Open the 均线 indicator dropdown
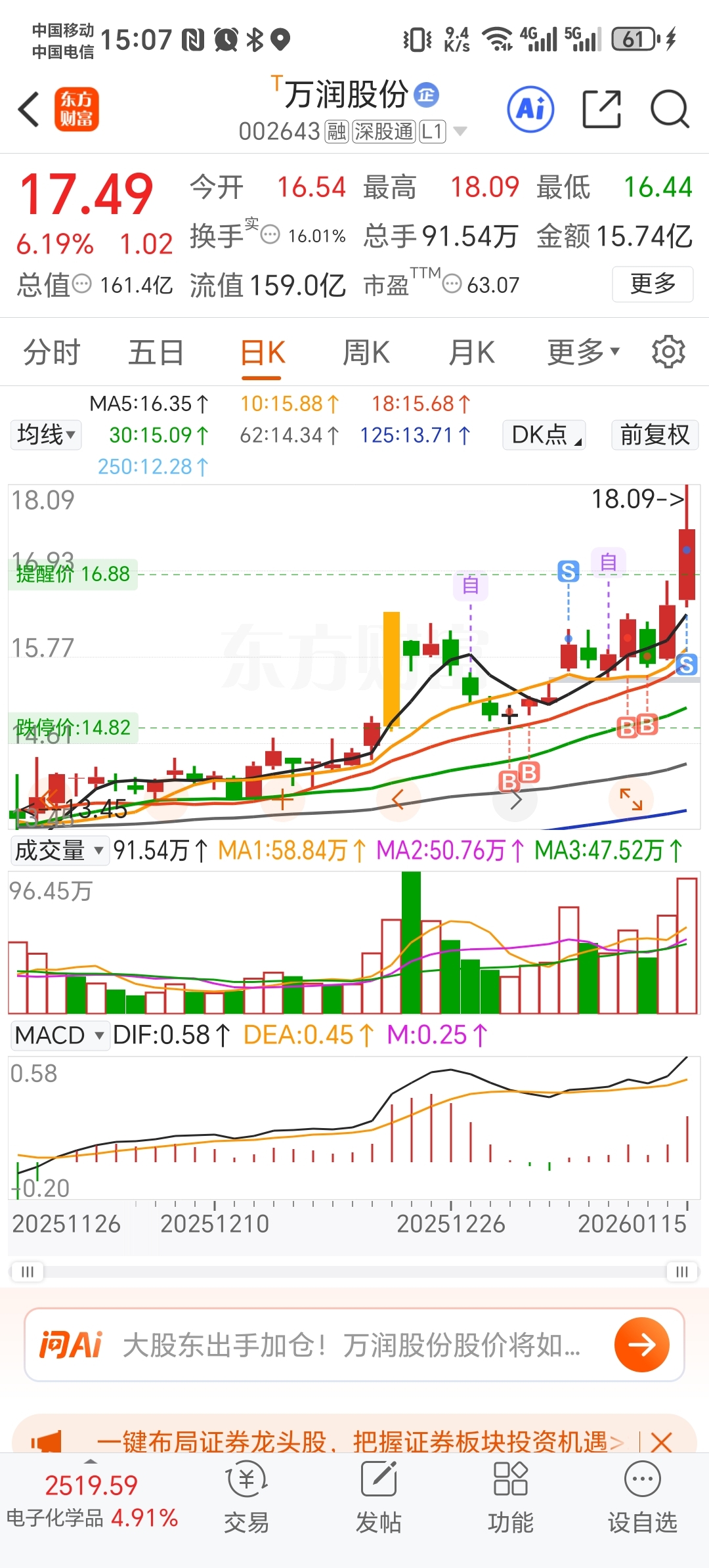Image resolution: width=709 pixels, height=1568 pixels. click(46, 435)
